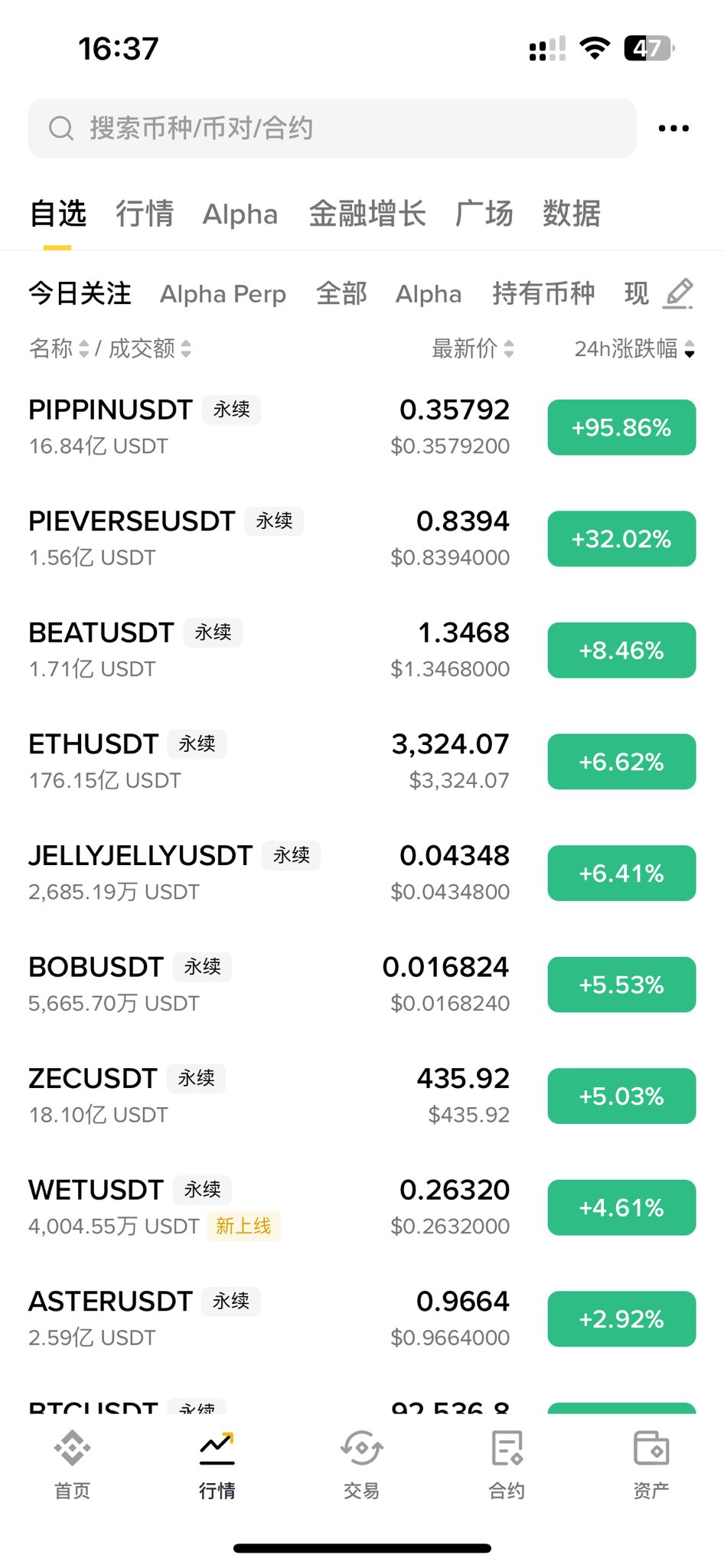This screenshot has height=1568, width=724.
Task: Sort the list by 24h涨跌幅
Action: tap(634, 349)
